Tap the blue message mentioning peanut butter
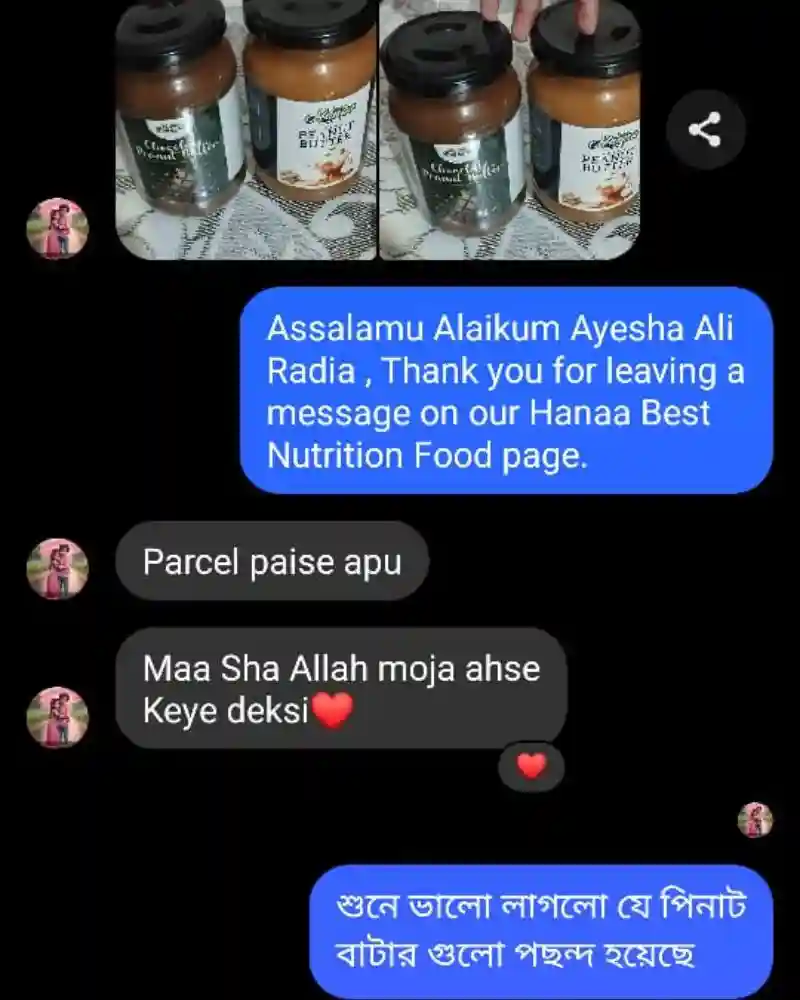The width and height of the screenshot is (800, 1000). point(545,930)
